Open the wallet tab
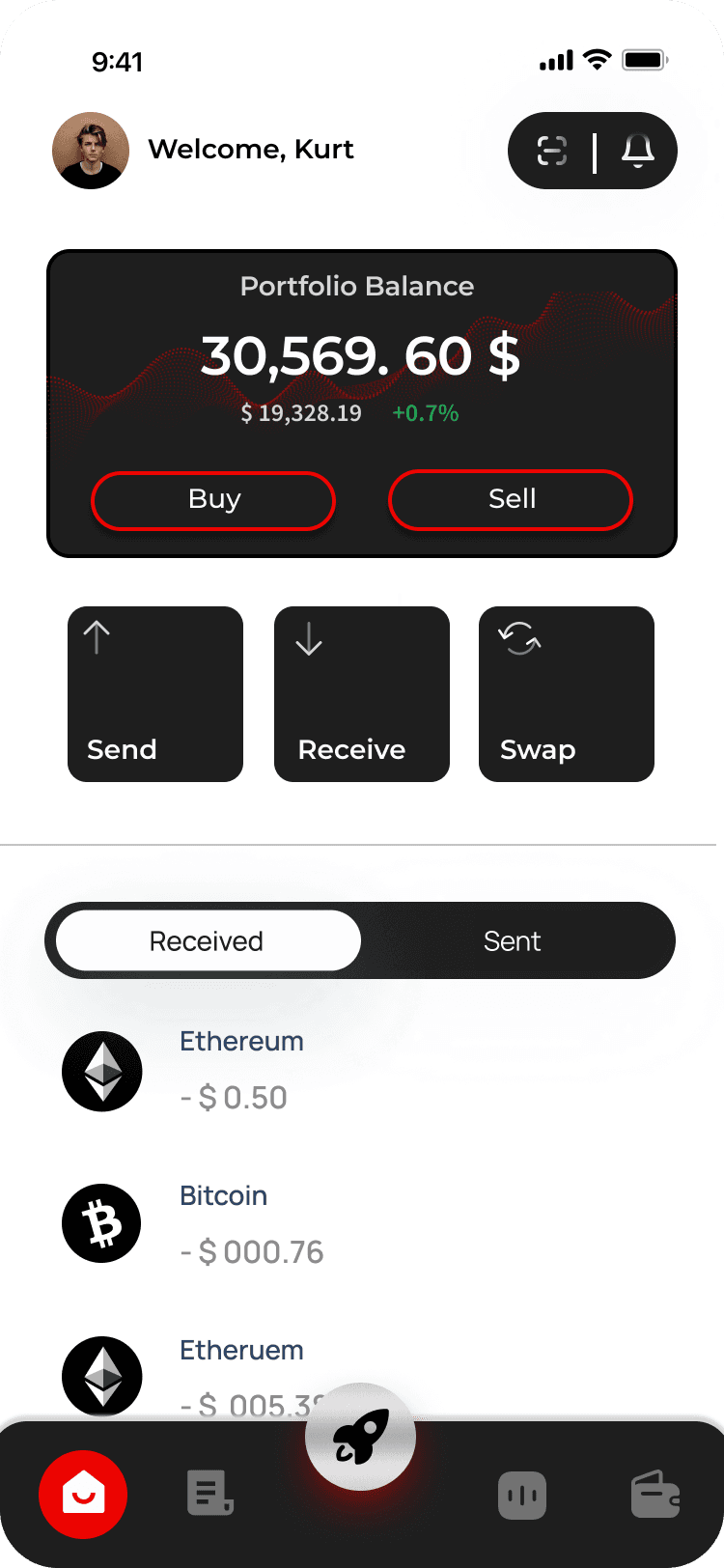This screenshot has height=1568, width=724. point(655,1495)
